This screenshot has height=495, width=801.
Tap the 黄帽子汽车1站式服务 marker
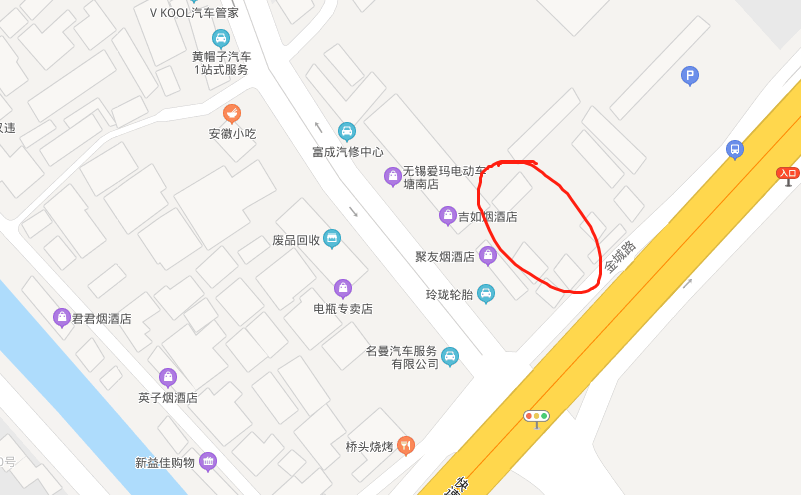coord(222,39)
